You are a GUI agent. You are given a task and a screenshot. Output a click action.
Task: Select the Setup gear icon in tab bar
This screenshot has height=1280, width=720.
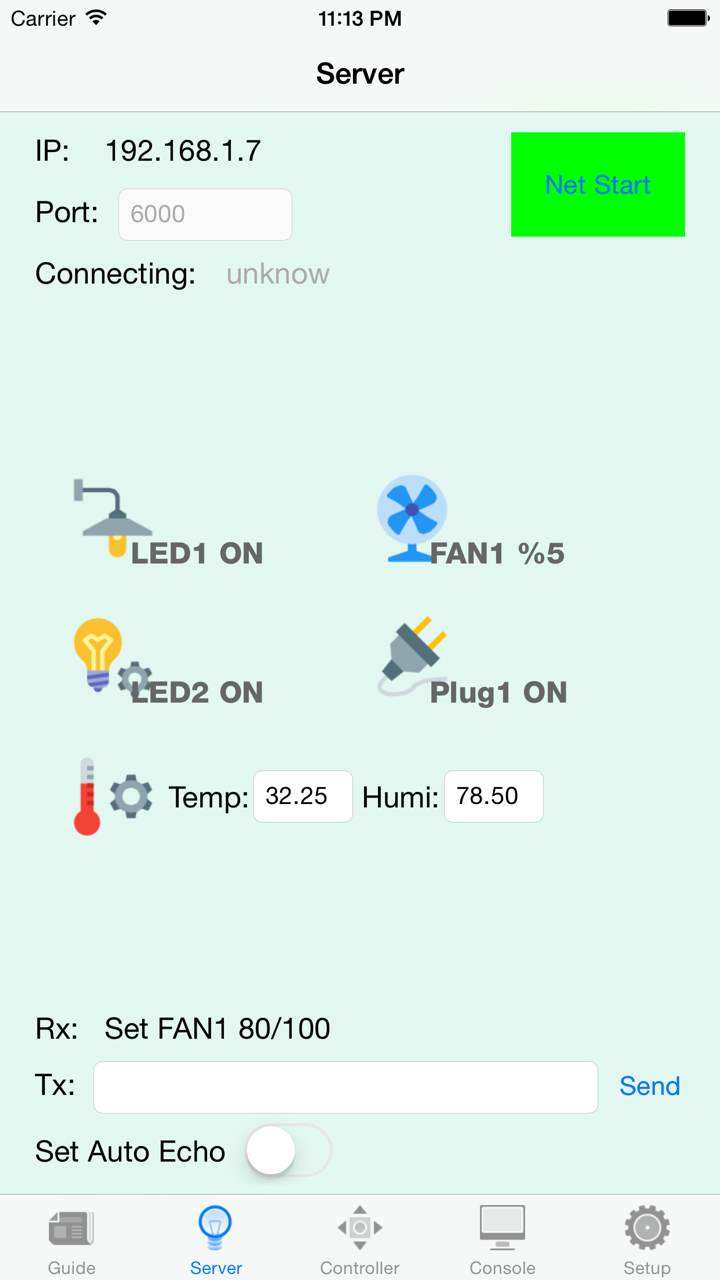click(646, 1227)
